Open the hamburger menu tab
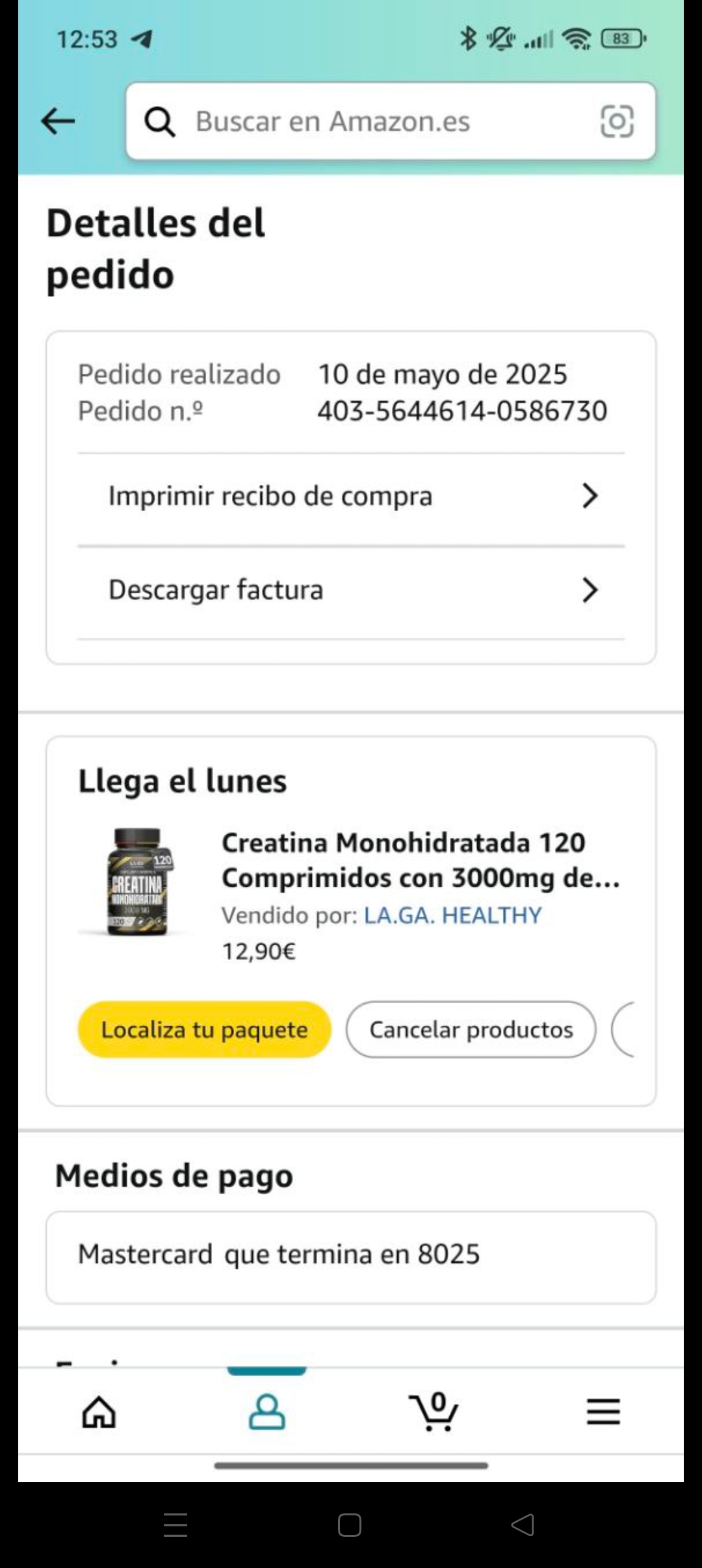The image size is (702, 1568). tap(603, 1412)
